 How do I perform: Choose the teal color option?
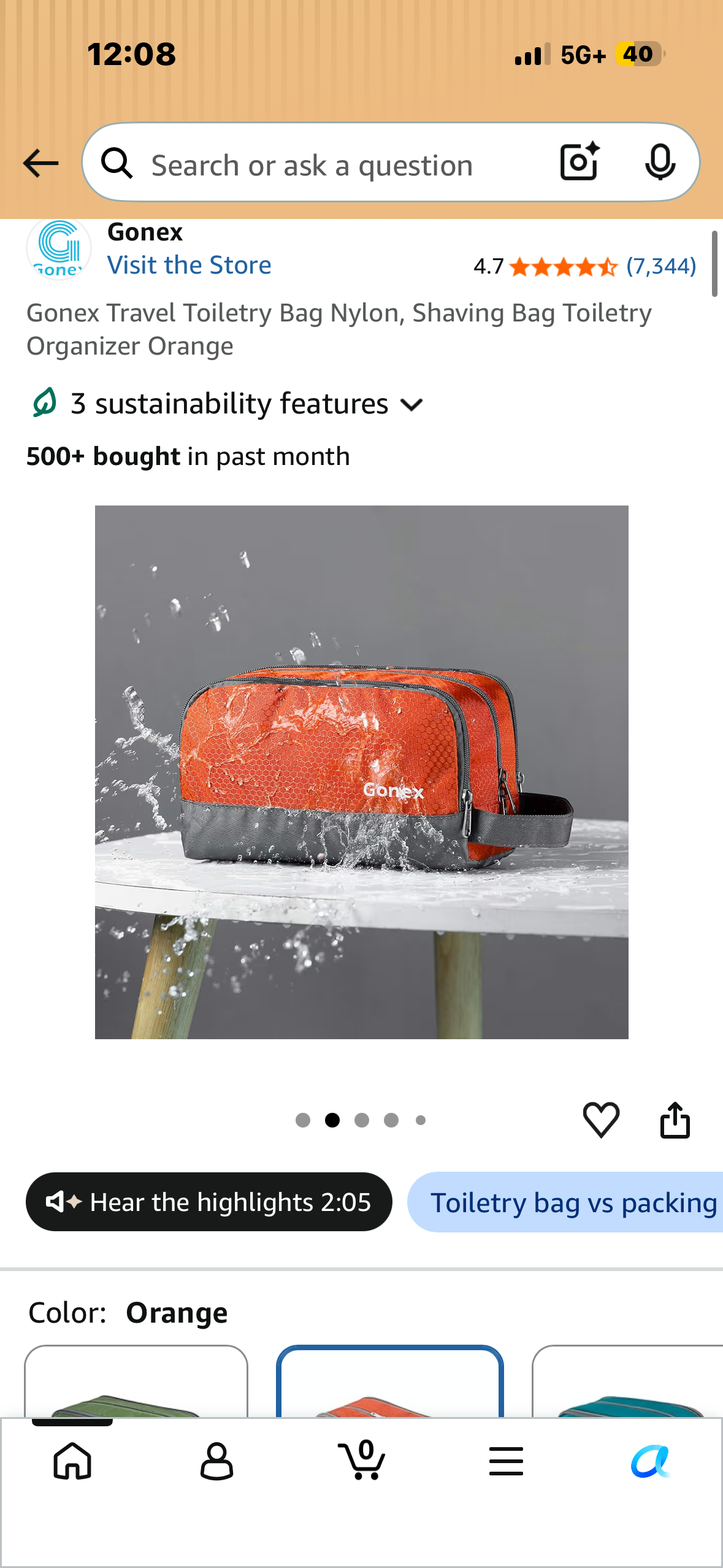click(627, 1381)
